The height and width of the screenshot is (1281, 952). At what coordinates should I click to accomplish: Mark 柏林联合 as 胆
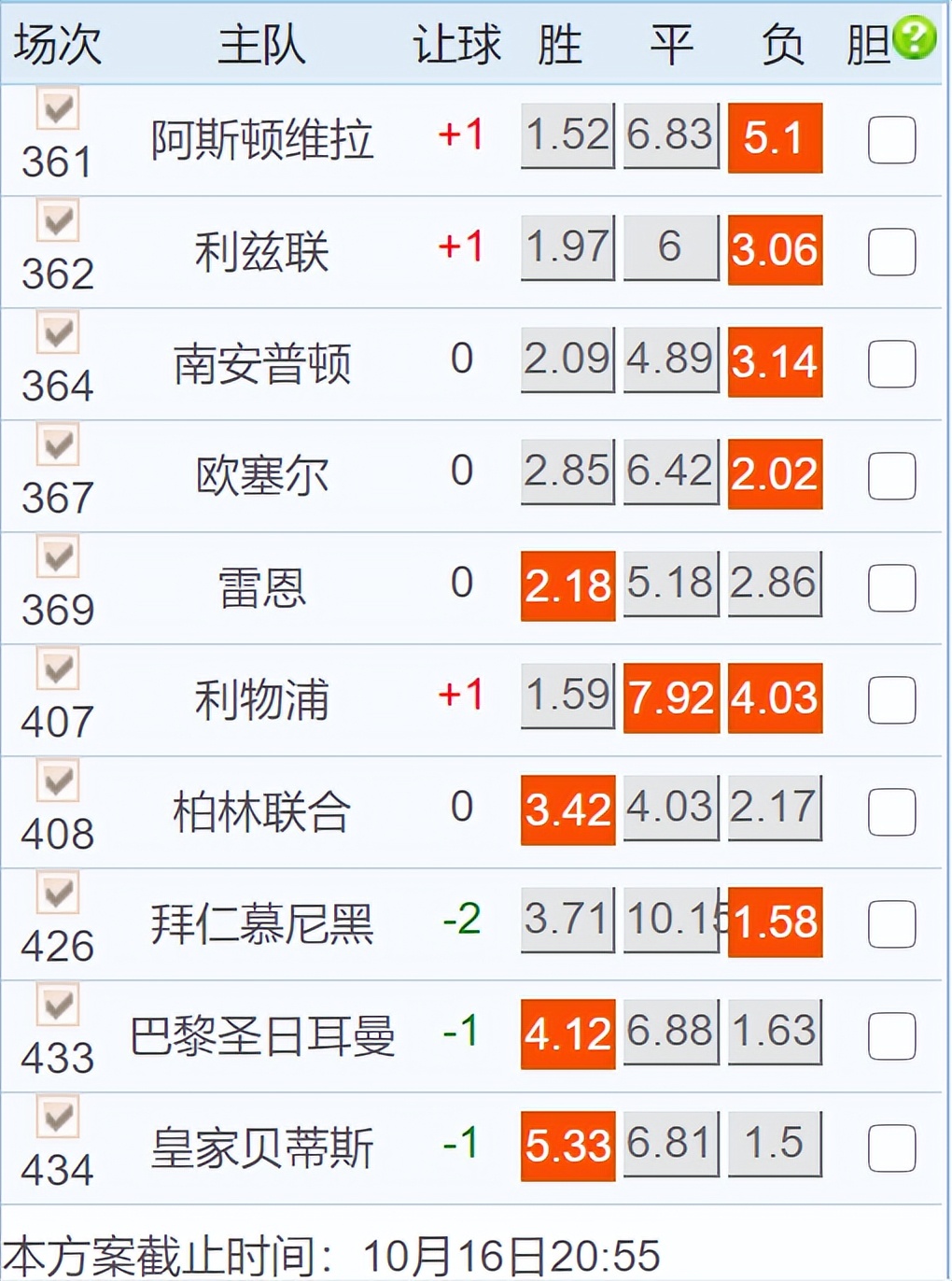coord(891,812)
